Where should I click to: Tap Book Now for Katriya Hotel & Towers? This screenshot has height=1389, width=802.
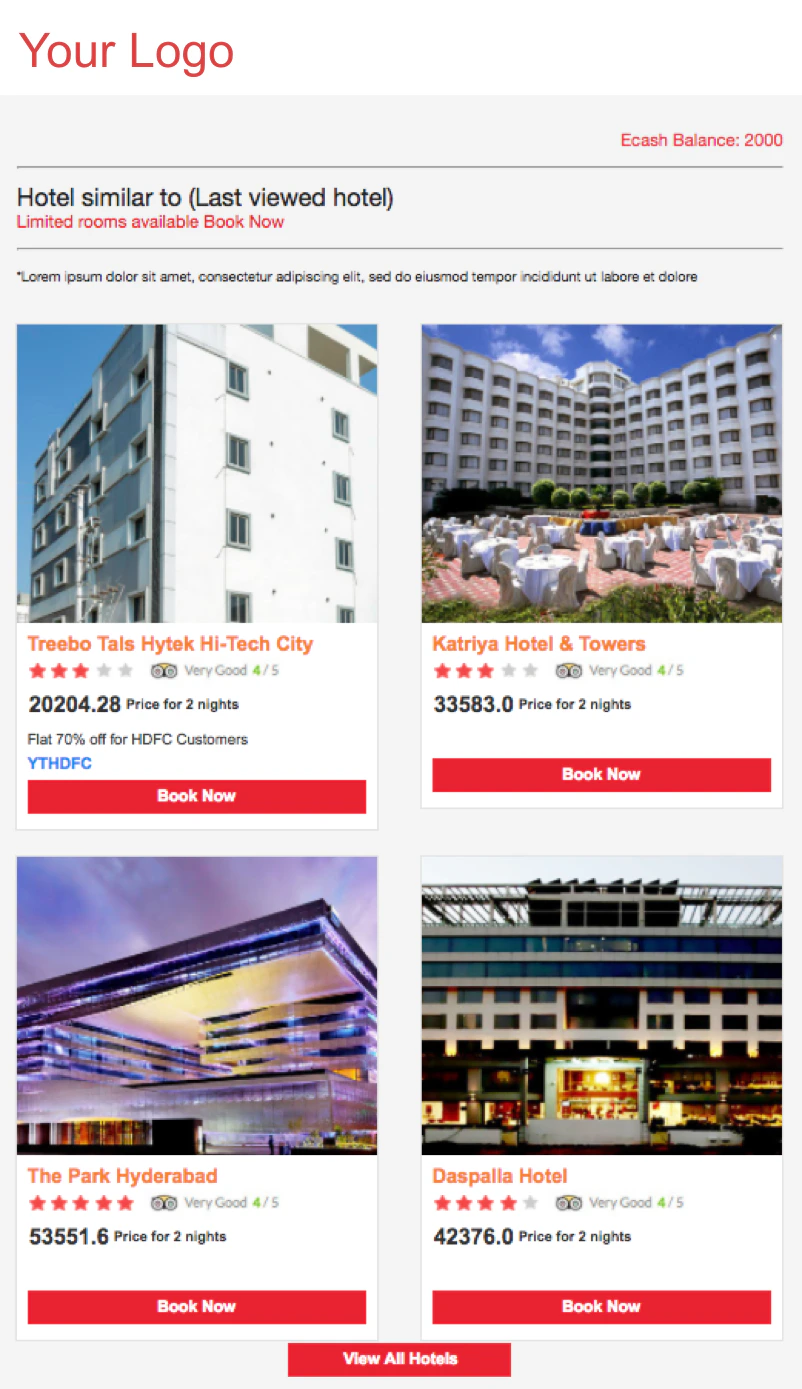click(601, 774)
